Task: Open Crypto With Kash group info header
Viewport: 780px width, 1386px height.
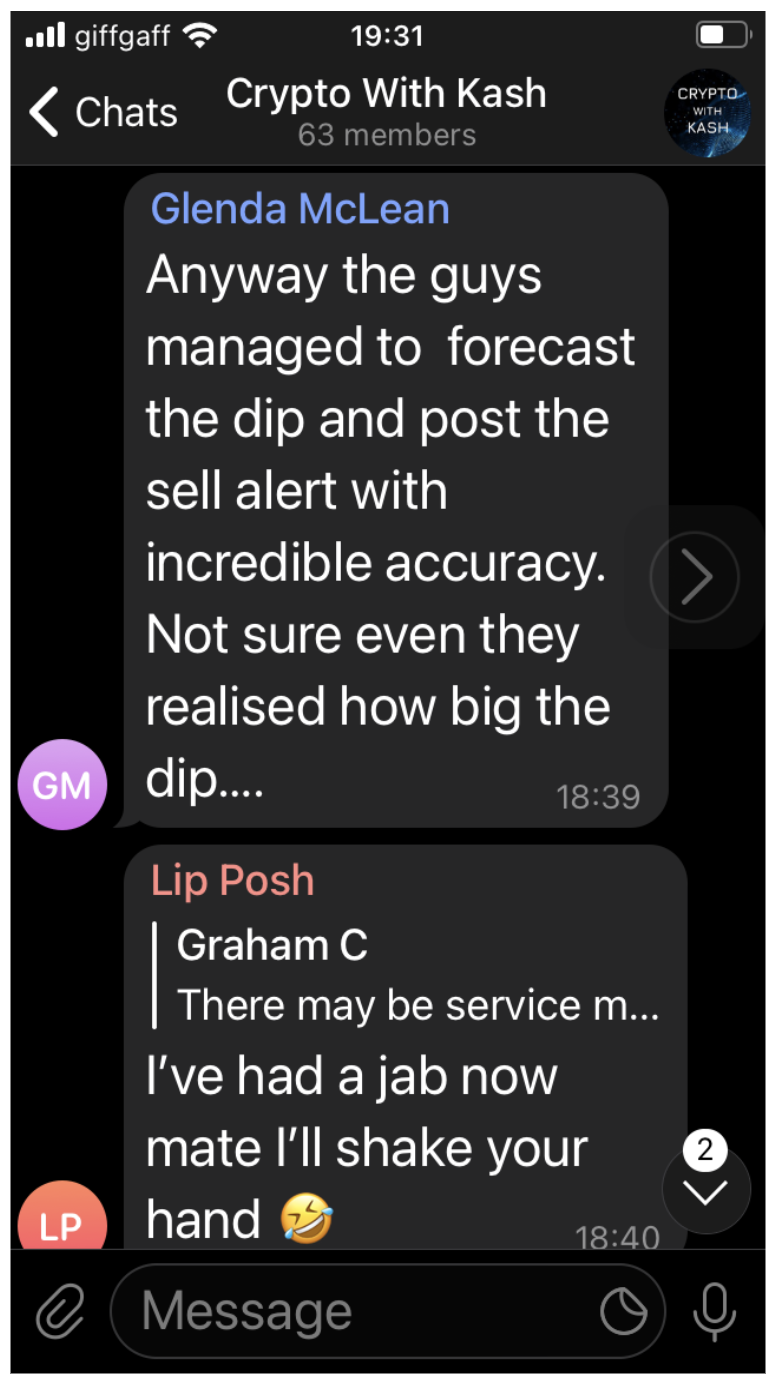Action: pos(386,111)
